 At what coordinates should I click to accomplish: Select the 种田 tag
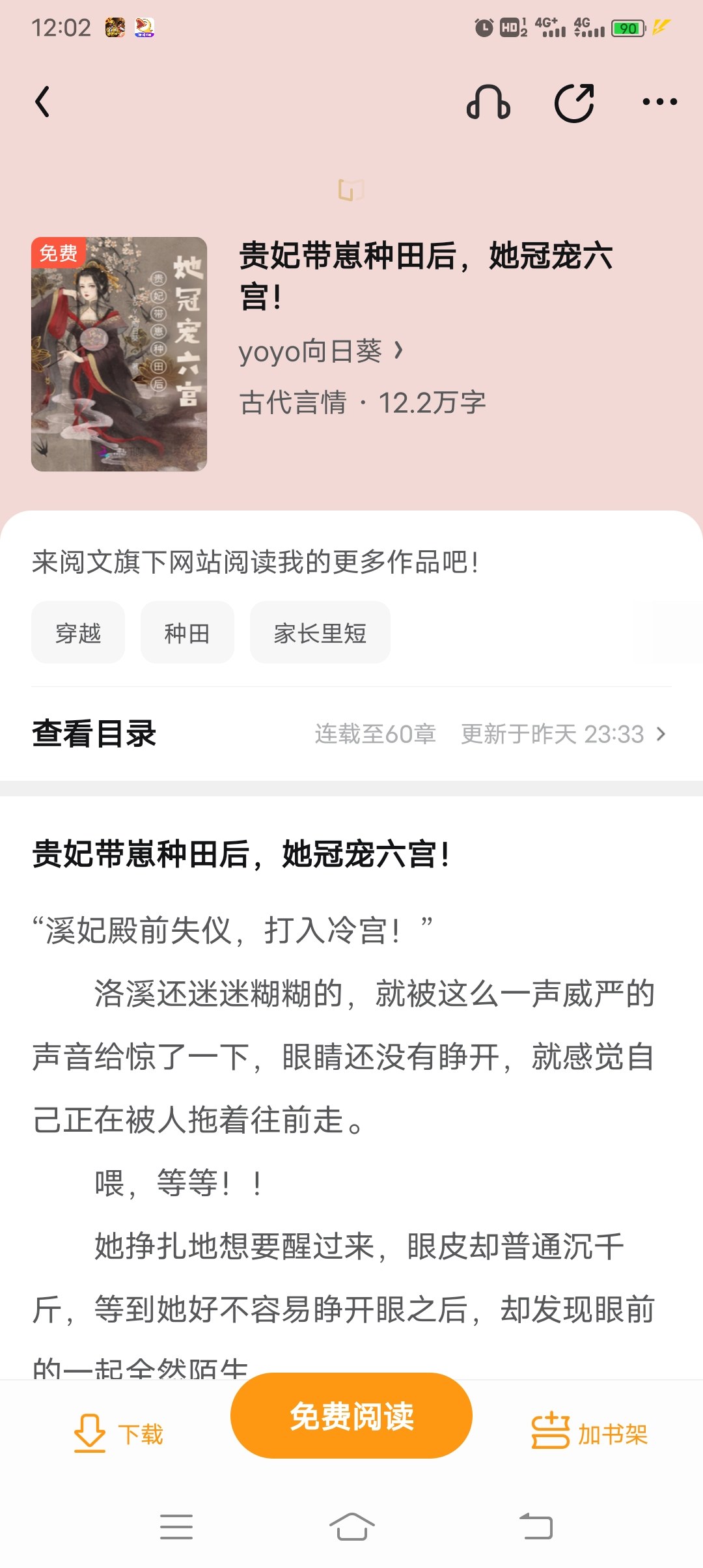point(187,633)
